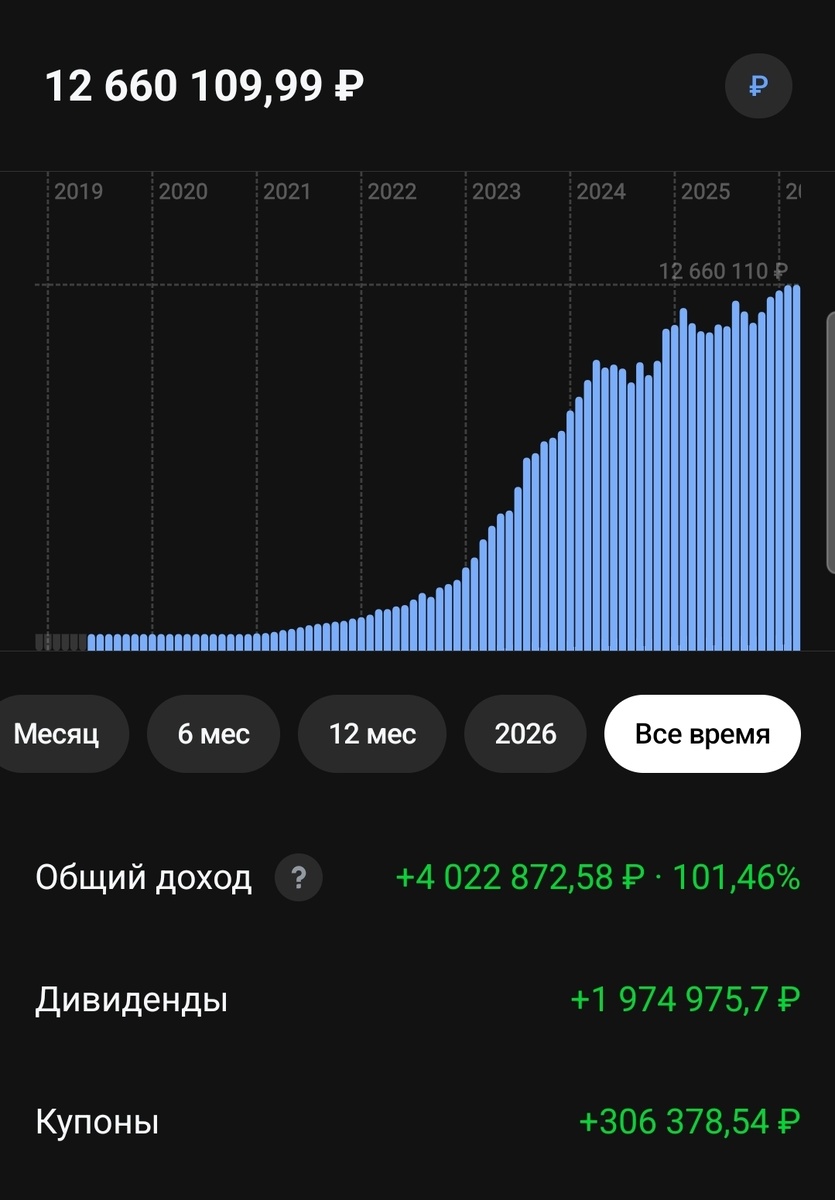Click the dimmed bars at chart start
Image resolution: width=835 pixels, height=1200 pixels.
point(58,643)
